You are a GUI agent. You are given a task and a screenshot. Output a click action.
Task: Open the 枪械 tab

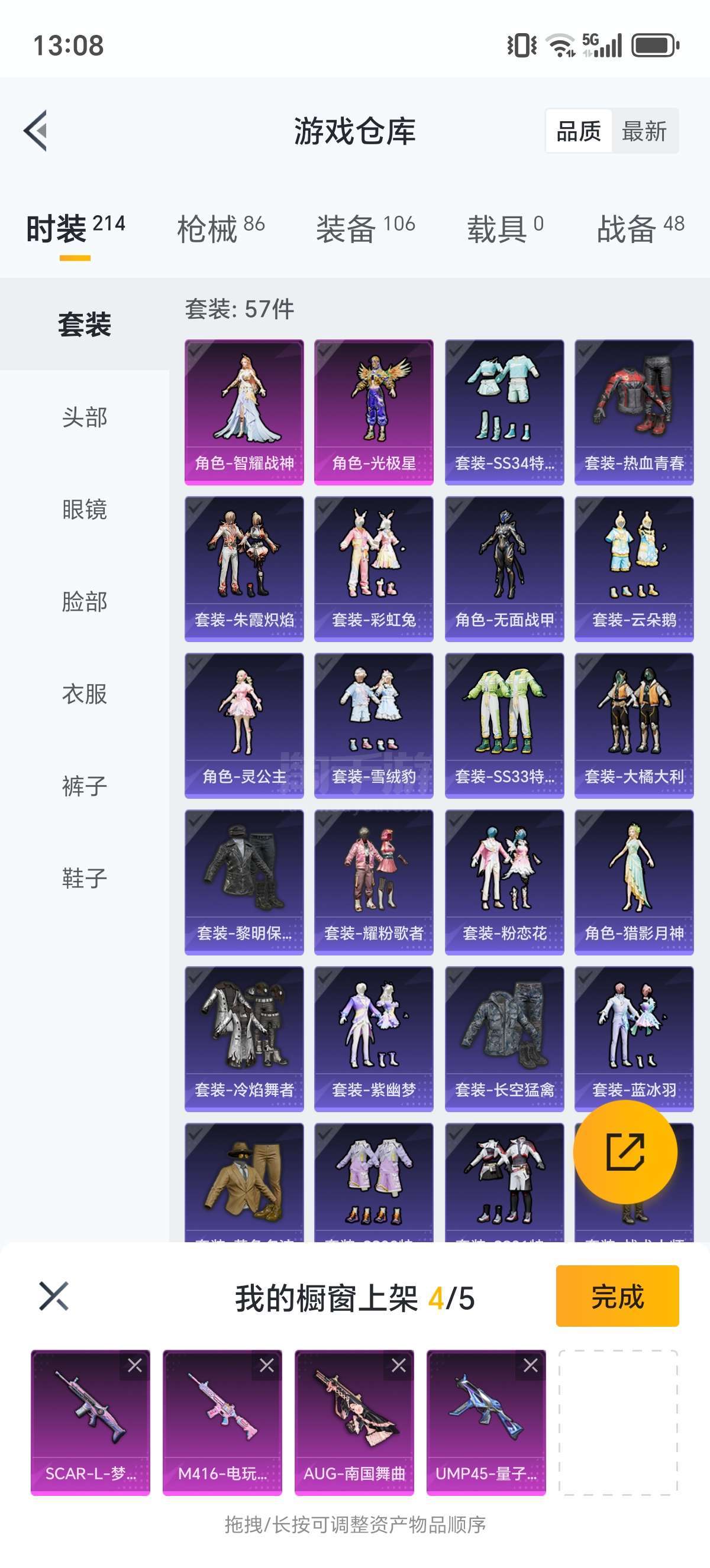pos(221,229)
